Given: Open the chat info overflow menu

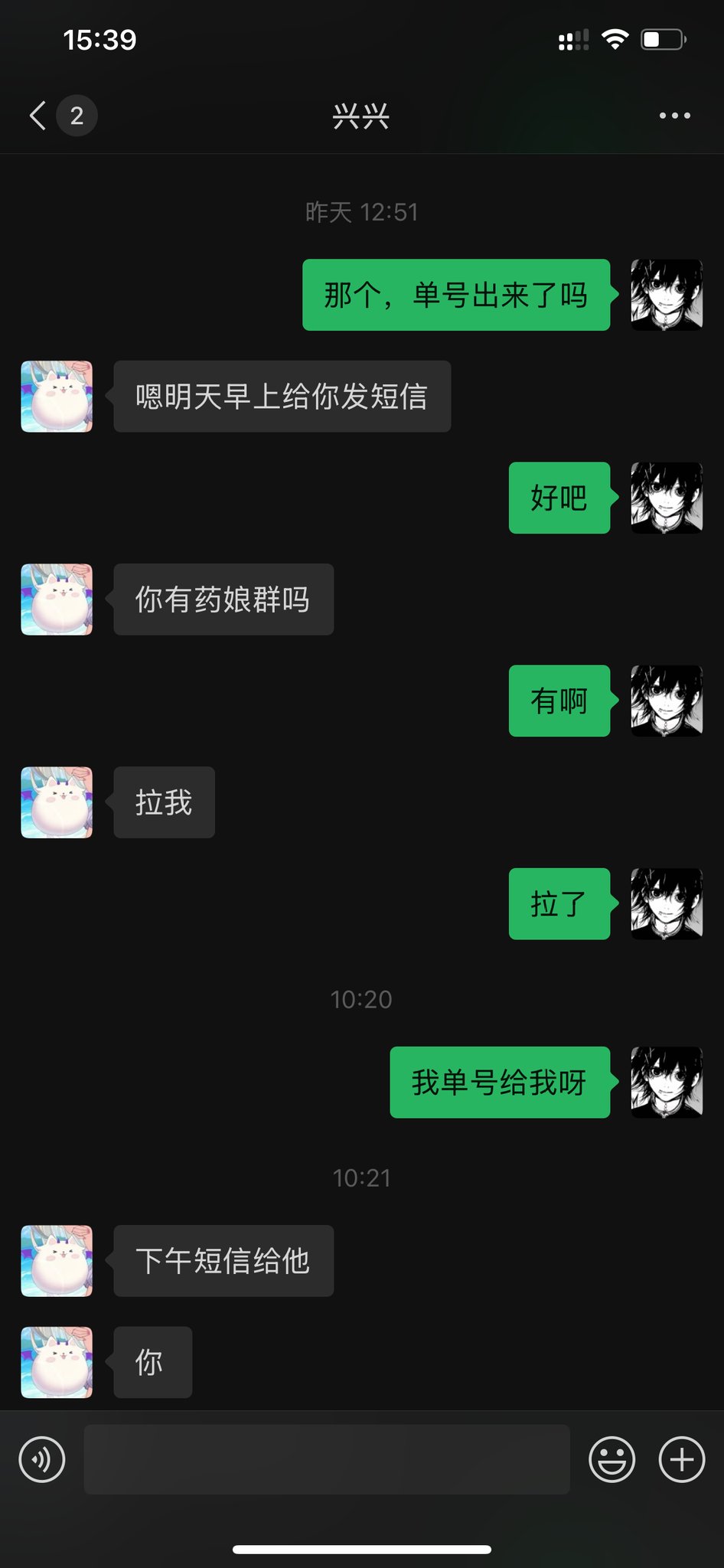Looking at the screenshot, I should pyautogui.click(x=674, y=116).
